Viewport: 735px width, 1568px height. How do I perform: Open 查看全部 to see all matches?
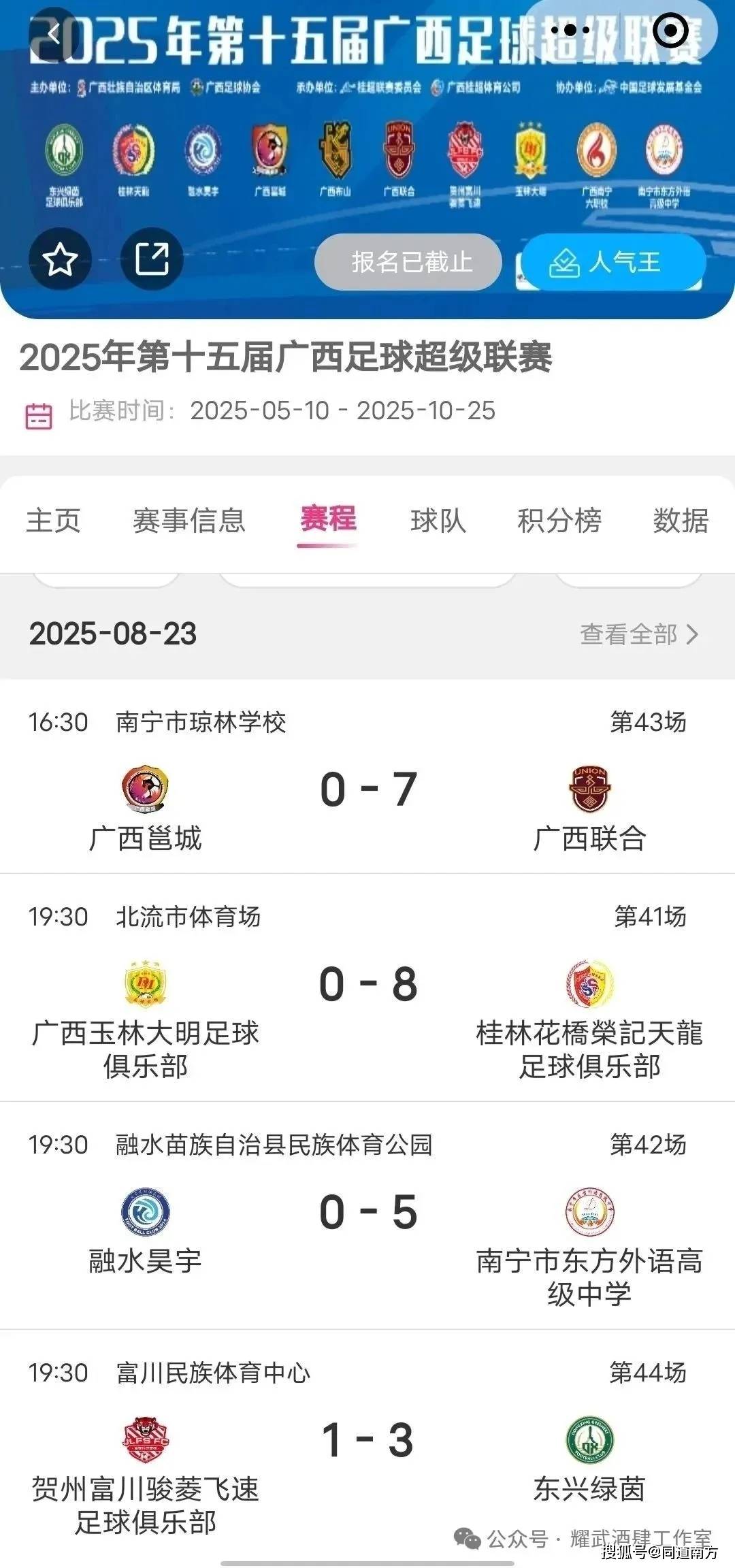tap(636, 634)
